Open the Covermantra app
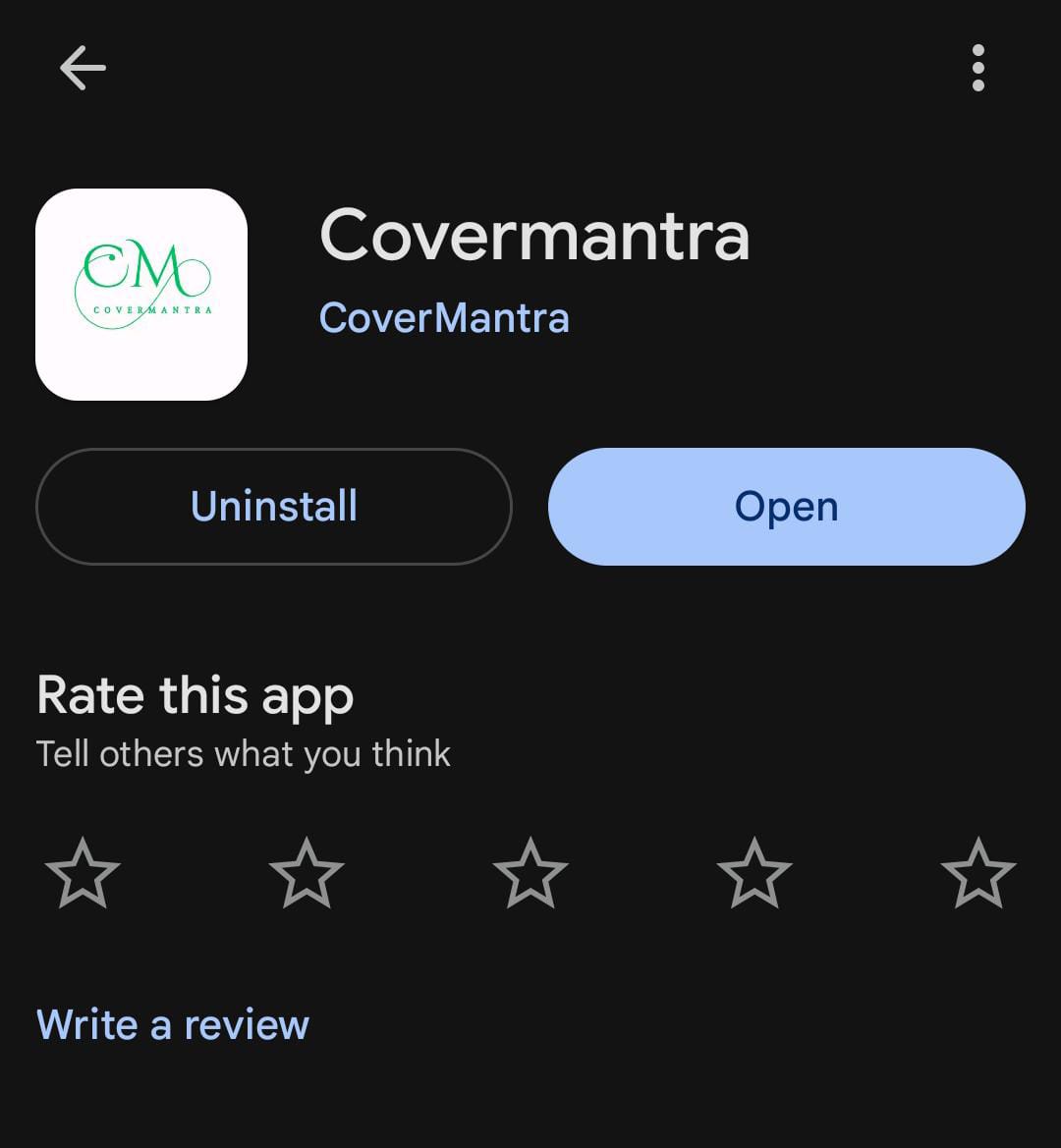The image size is (1061, 1148). pyautogui.click(x=786, y=507)
